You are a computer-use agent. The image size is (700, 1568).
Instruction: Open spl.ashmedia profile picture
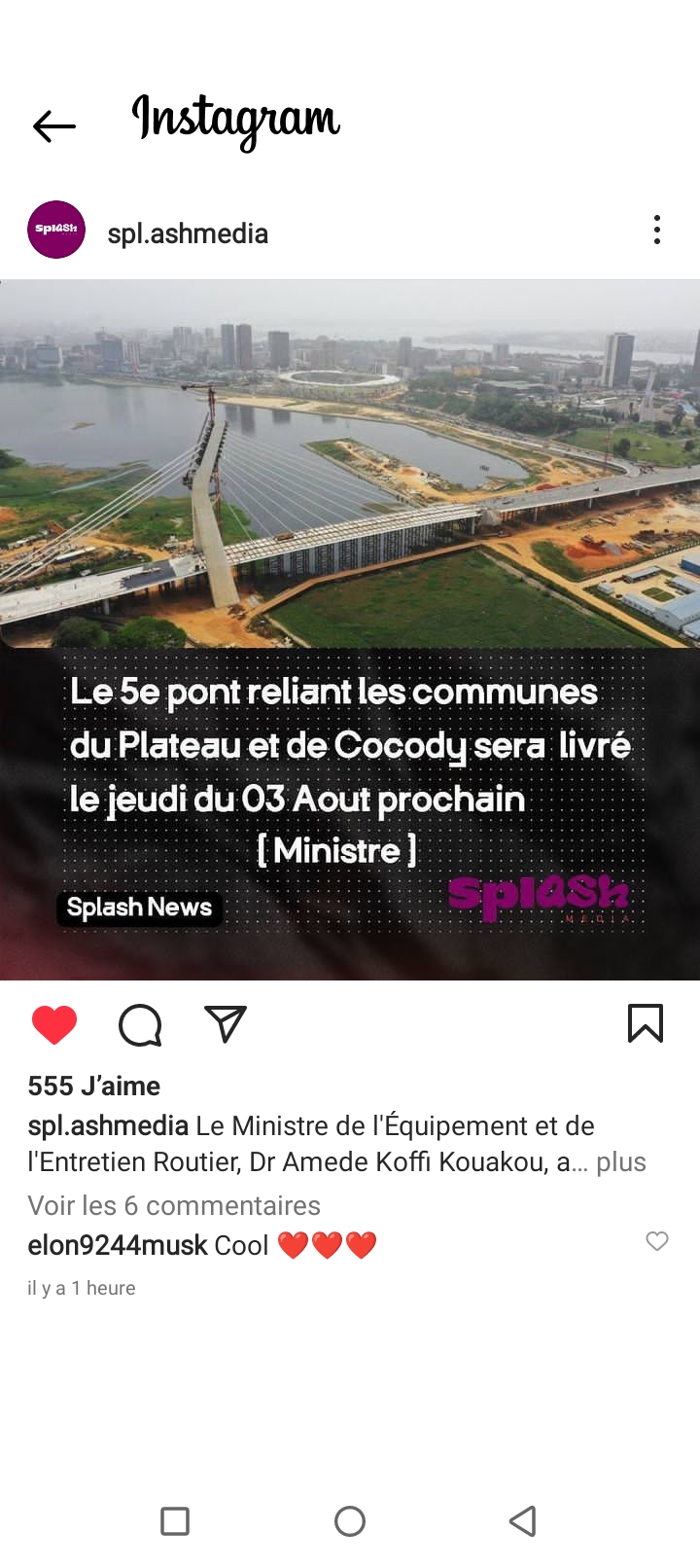coord(56,230)
